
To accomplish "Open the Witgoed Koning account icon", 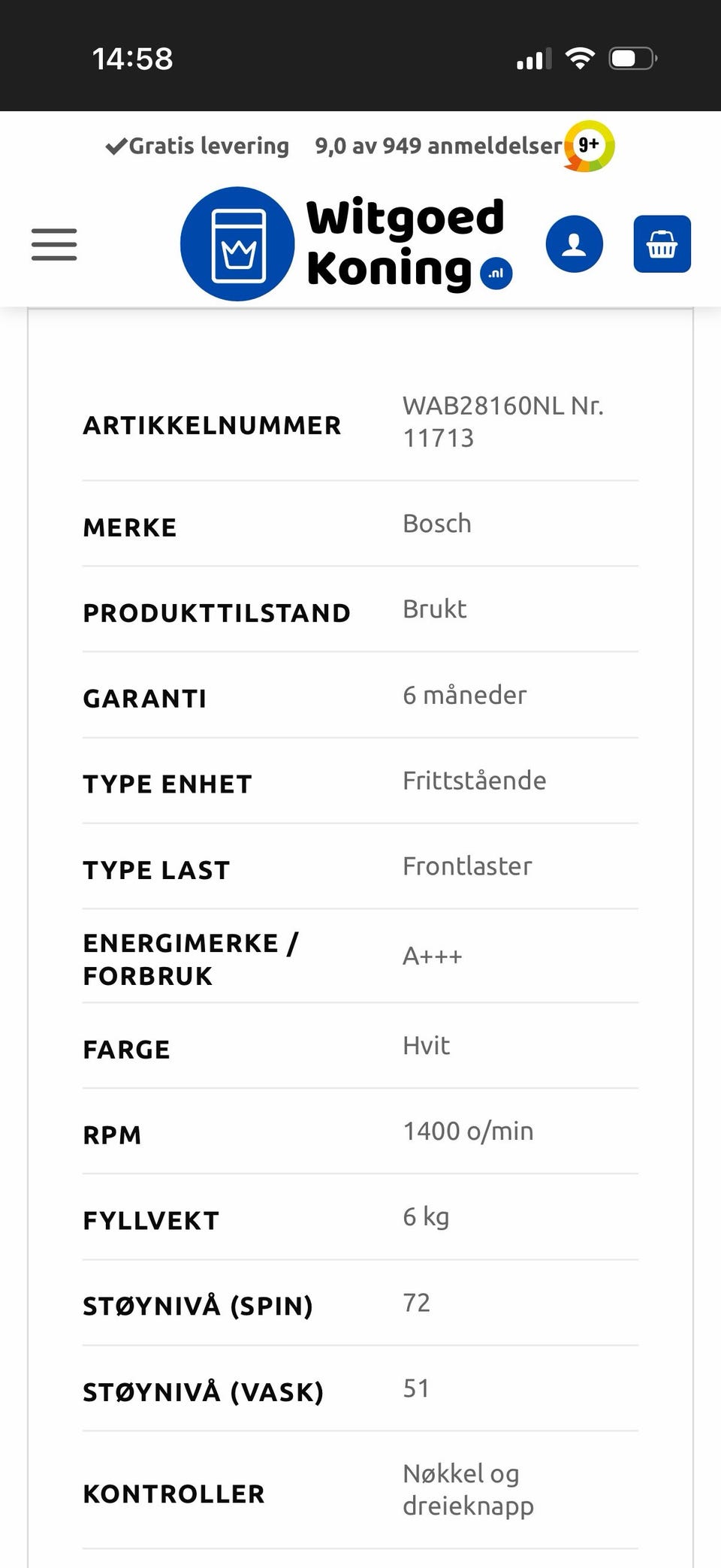I will tap(574, 244).
